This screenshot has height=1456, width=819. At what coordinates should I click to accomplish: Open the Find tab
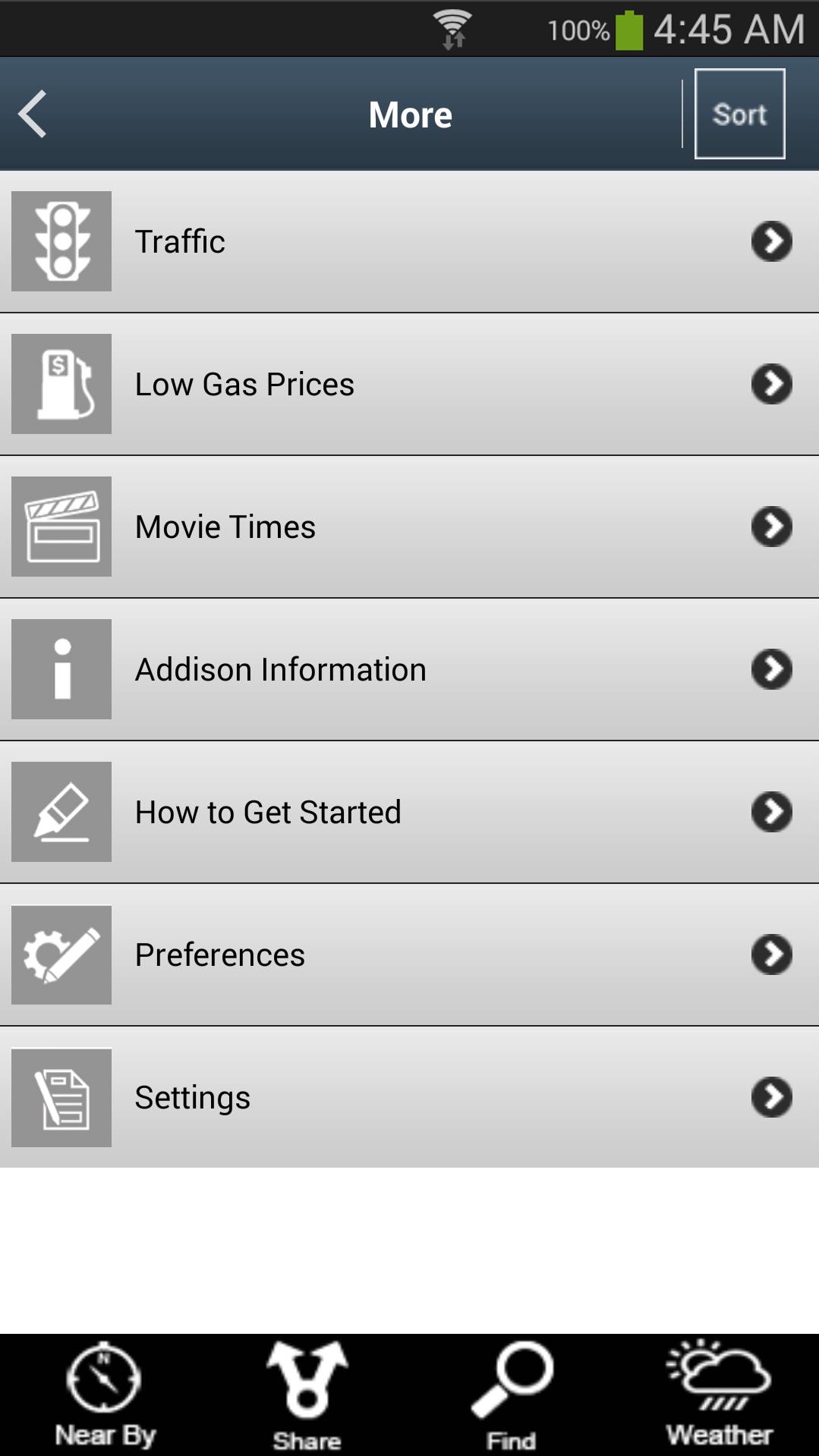pyautogui.click(x=512, y=1395)
